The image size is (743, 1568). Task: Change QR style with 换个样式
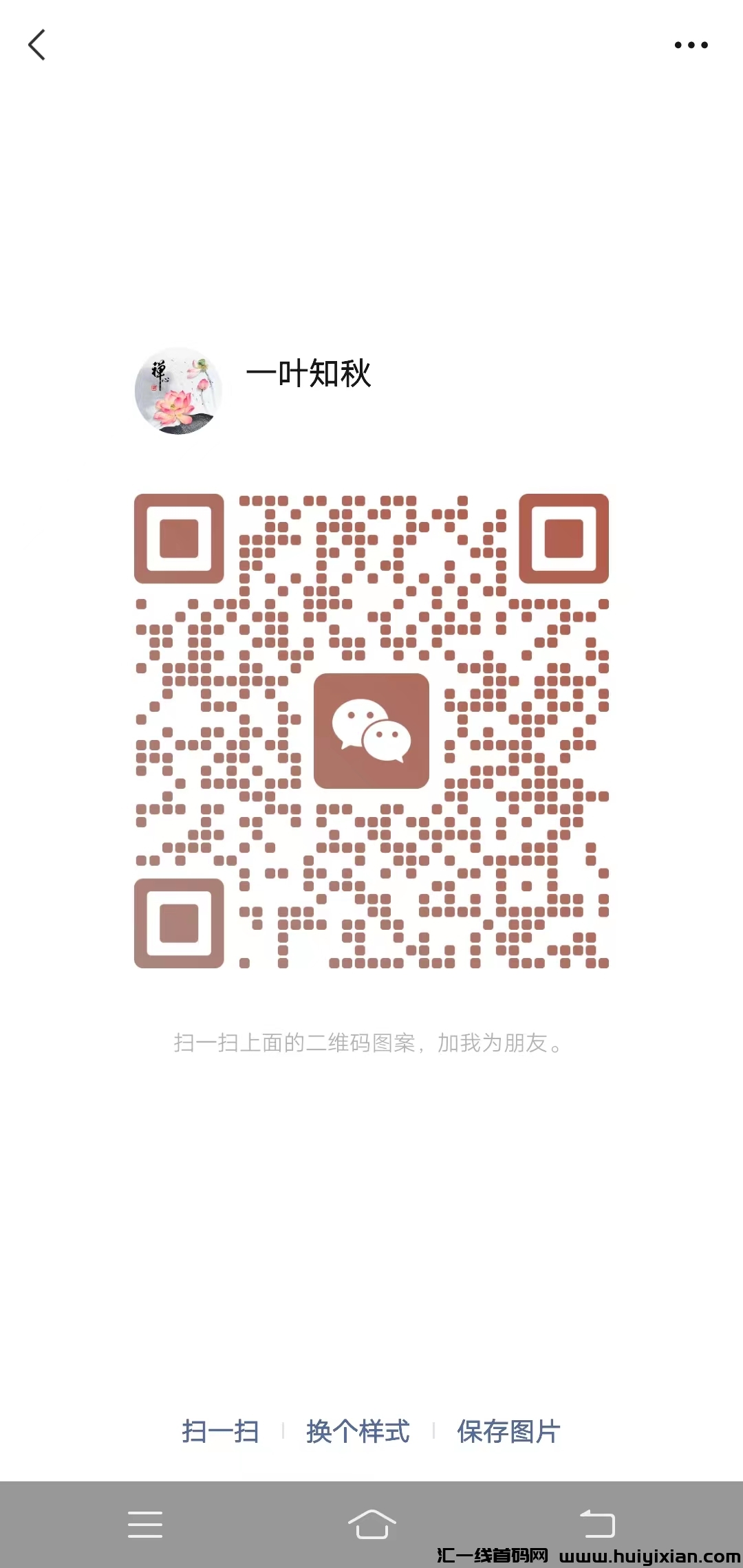pyautogui.click(x=358, y=1431)
